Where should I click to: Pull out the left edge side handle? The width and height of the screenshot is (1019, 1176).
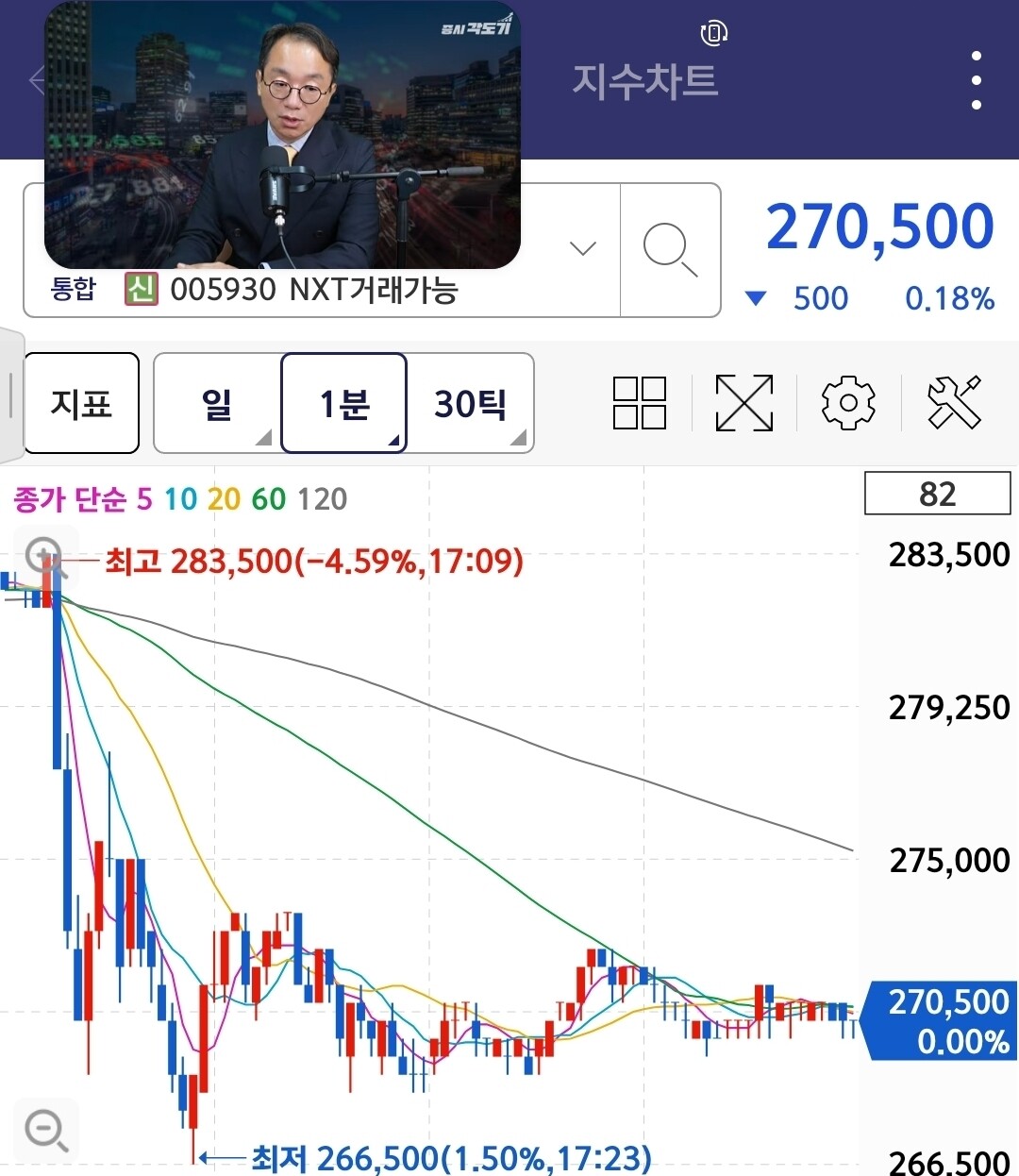[11, 396]
